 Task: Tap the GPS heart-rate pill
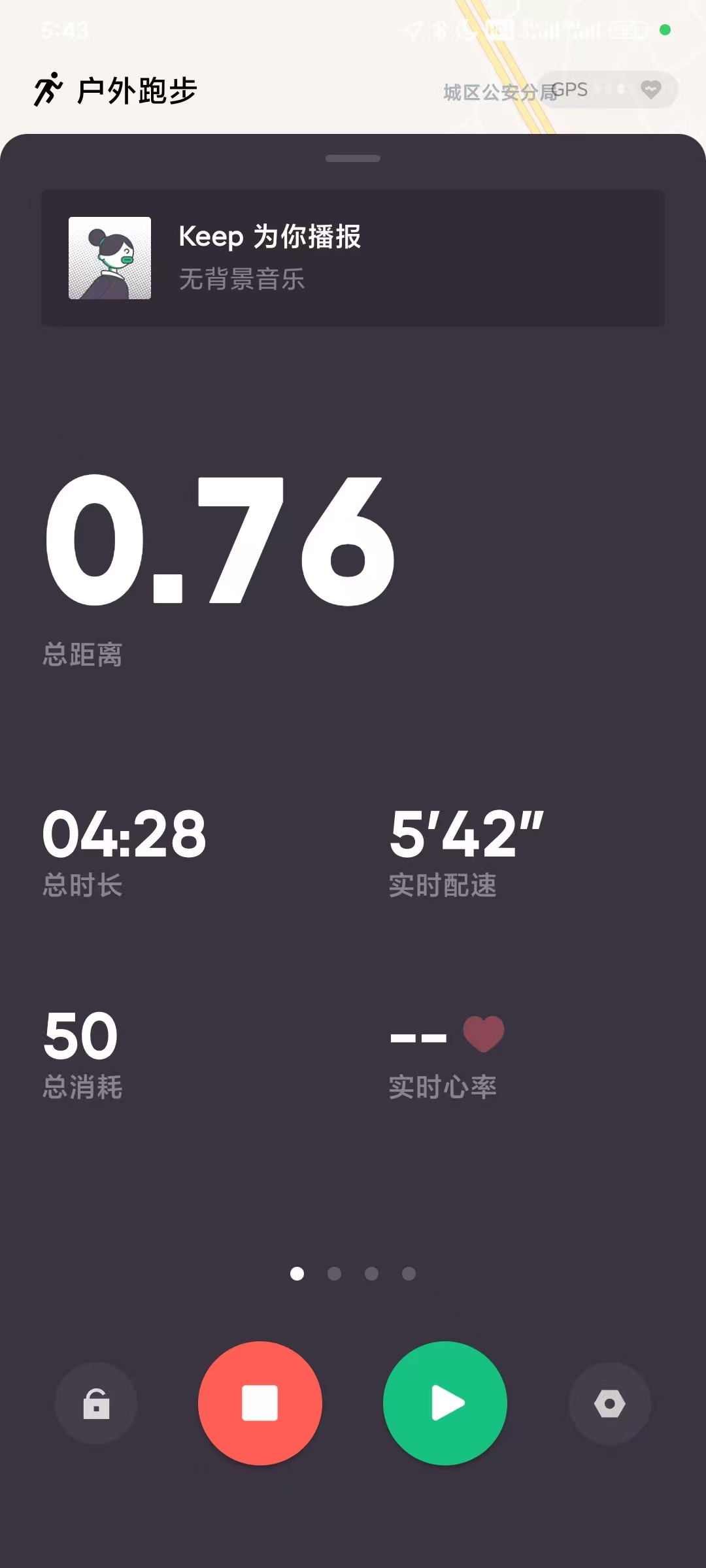click(x=608, y=90)
